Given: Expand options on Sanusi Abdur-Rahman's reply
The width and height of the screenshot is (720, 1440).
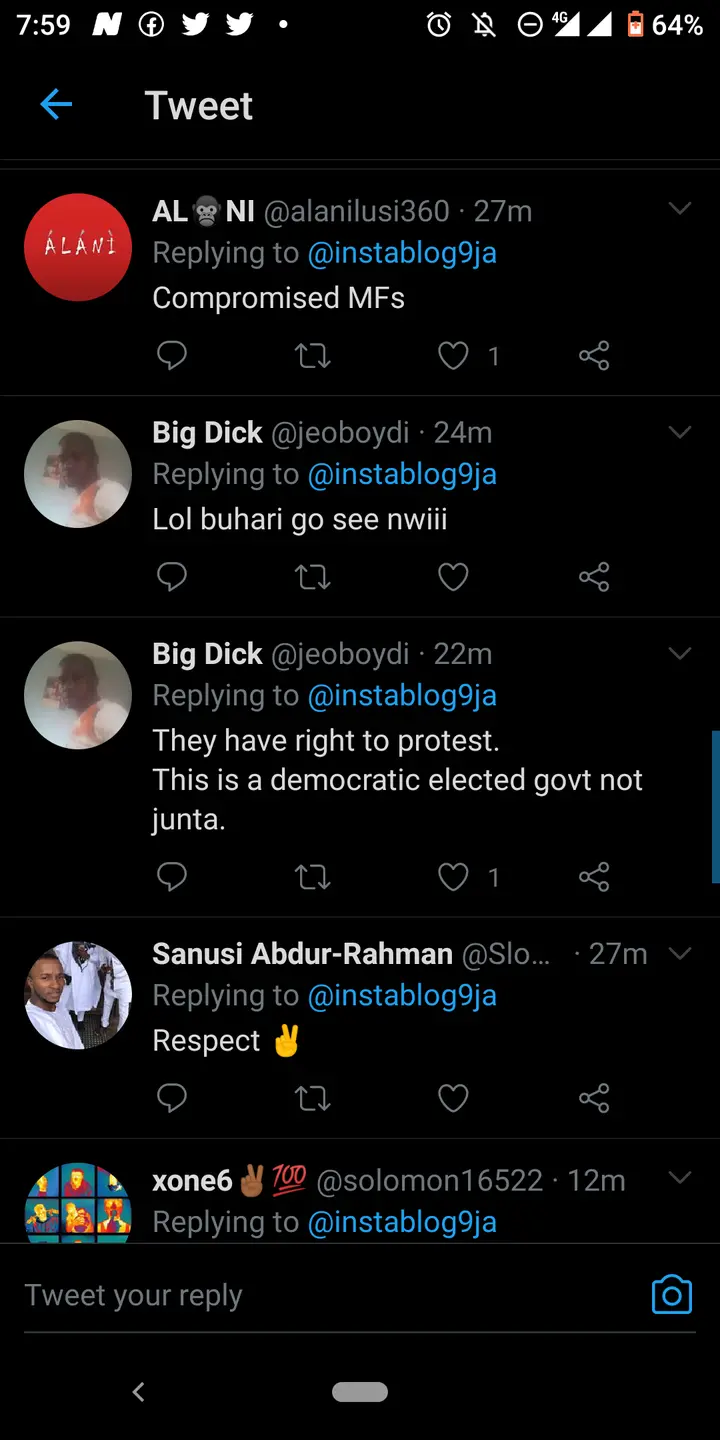Looking at the screenshot, I should click(680, 953).
